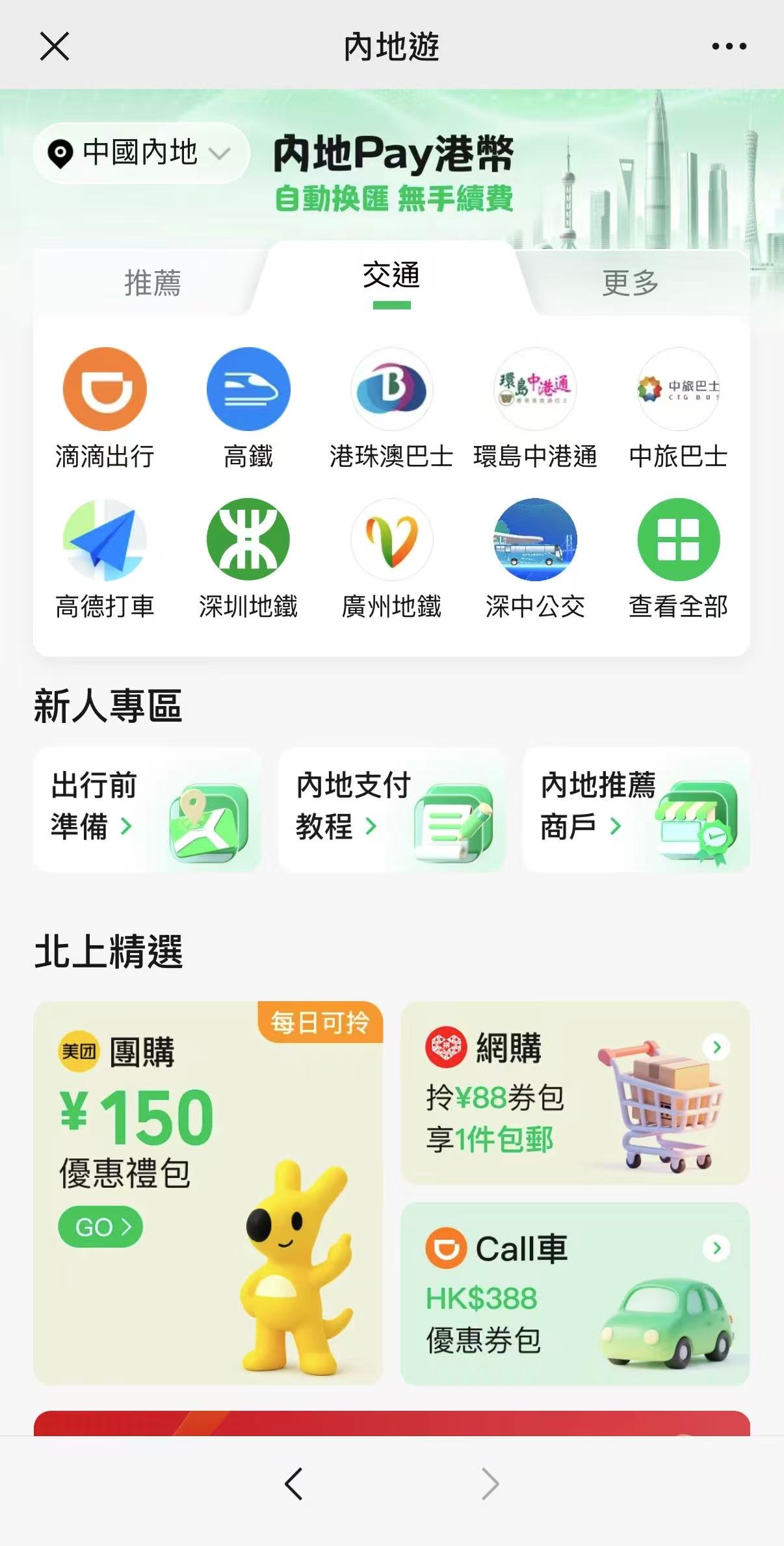Expand the 中國內地 location selector
Screen dimensions: 784x1546
click(x=140, y=154)
